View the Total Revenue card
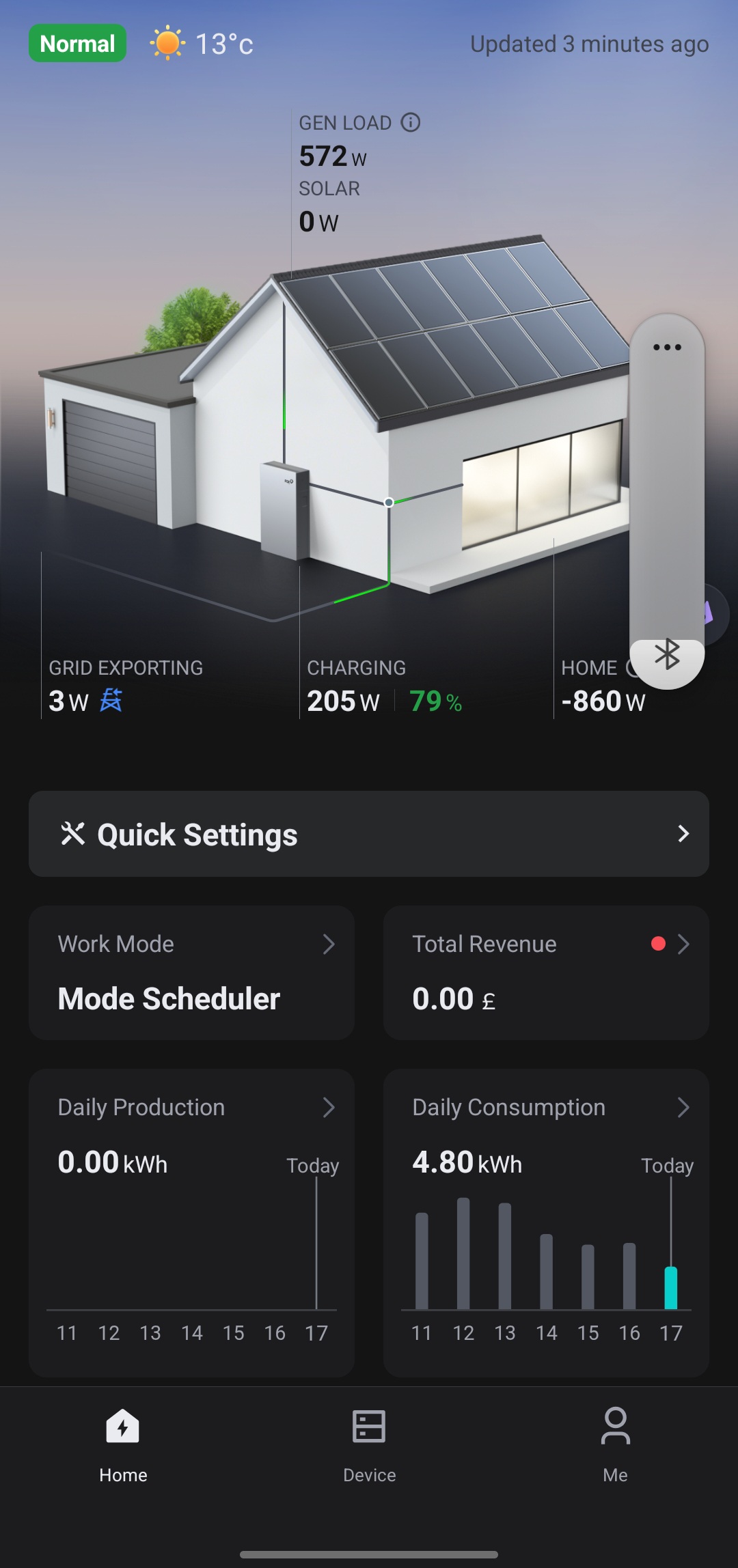Image resolution: width=738 pixels, height=1568 pixels. point(545,972)
